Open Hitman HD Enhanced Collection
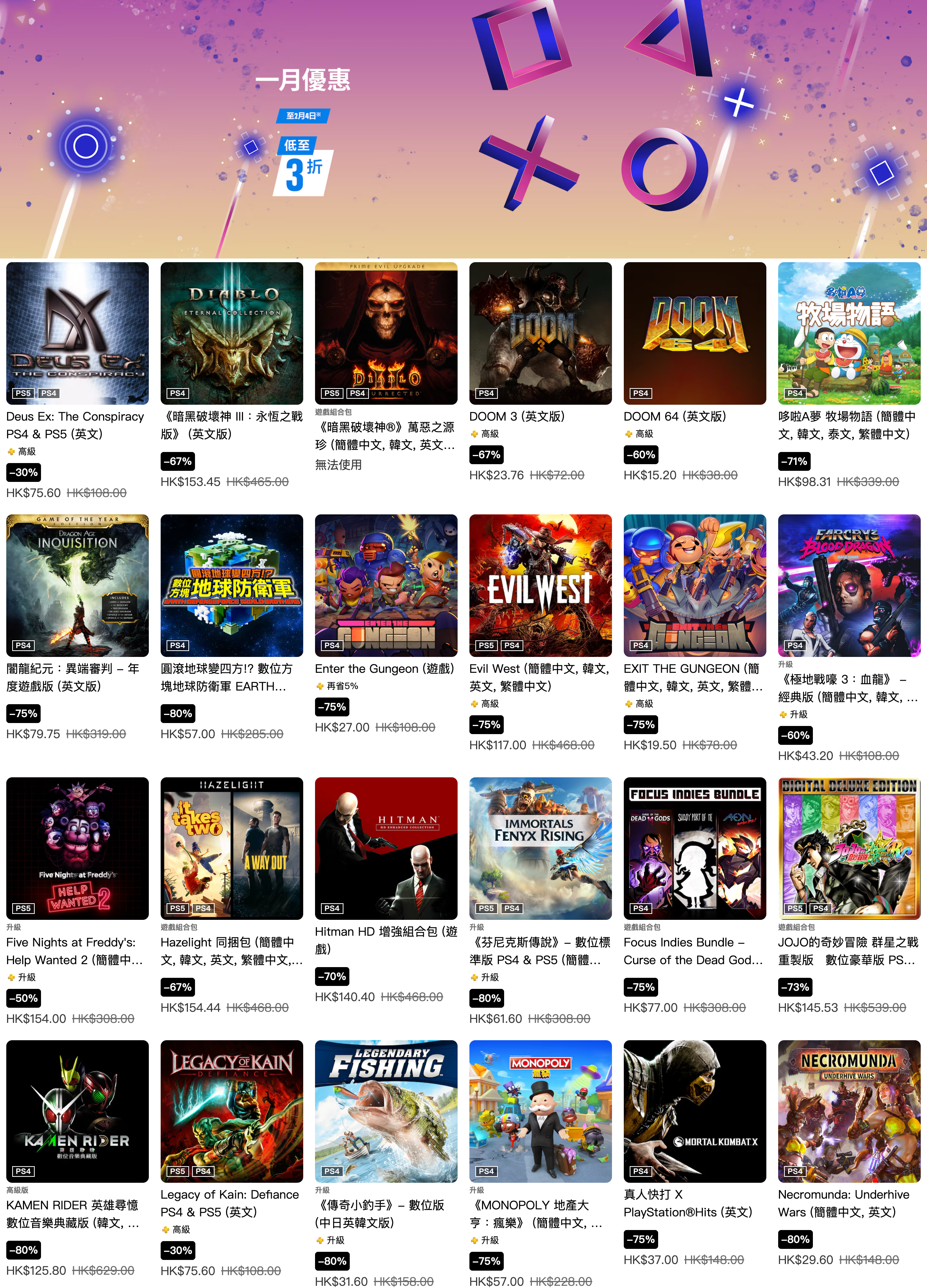Screen dimensions: 927x1288 click(386, 849)
